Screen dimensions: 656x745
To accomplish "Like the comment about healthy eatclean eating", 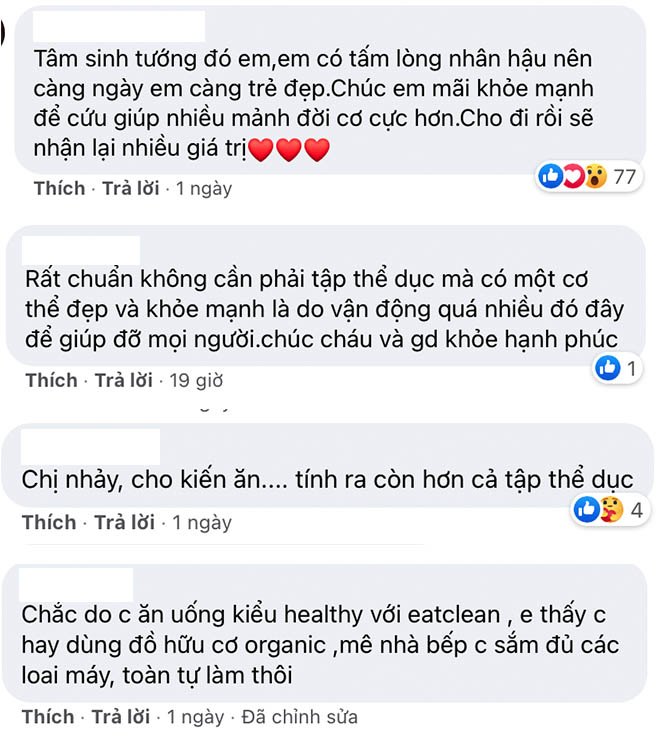I will 49,717.
